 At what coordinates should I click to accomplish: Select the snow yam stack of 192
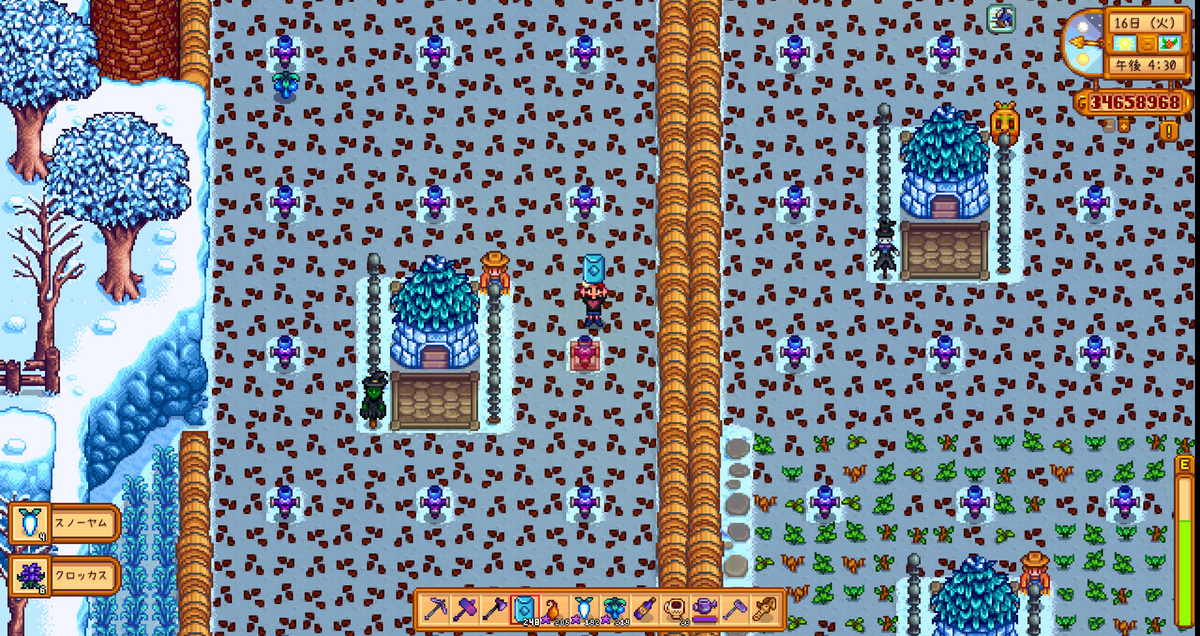(584, 608)
